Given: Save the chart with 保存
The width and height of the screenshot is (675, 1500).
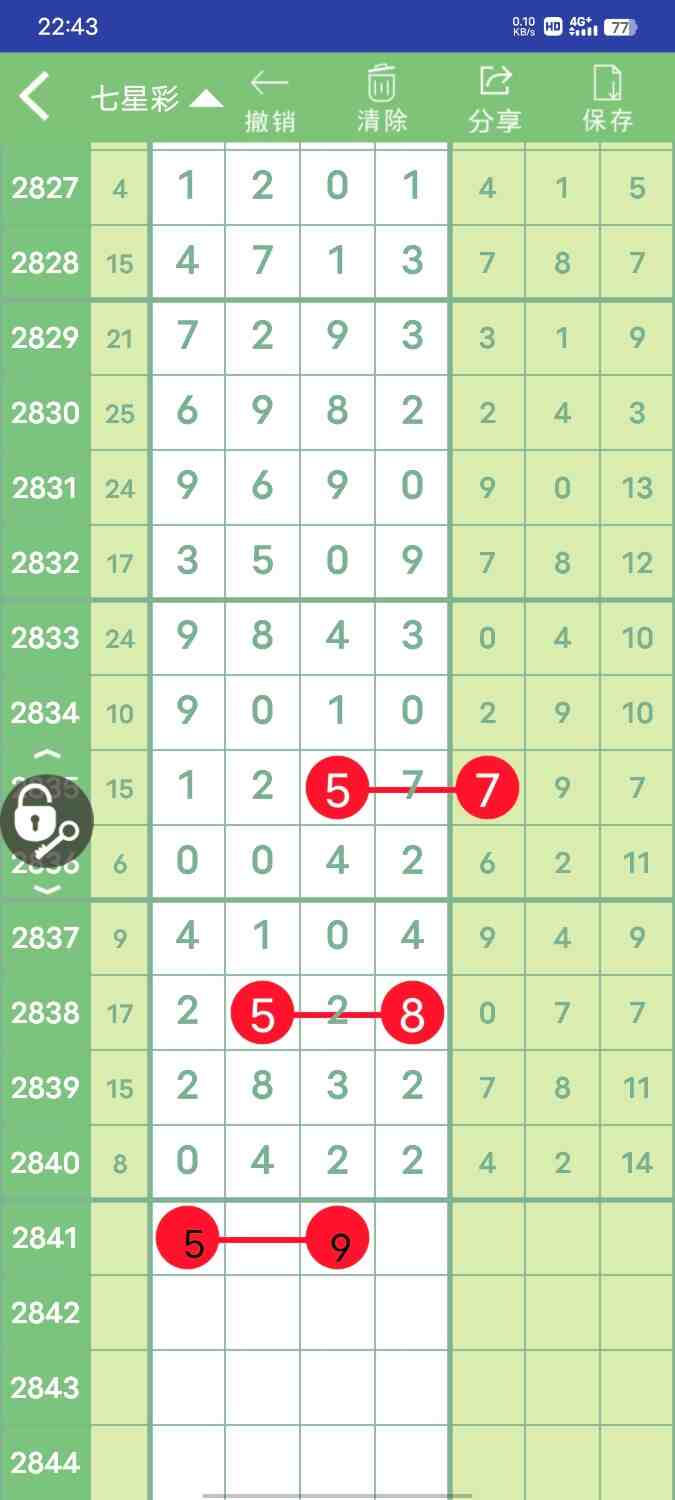Looking at the screenshot, I should point(607,100).
